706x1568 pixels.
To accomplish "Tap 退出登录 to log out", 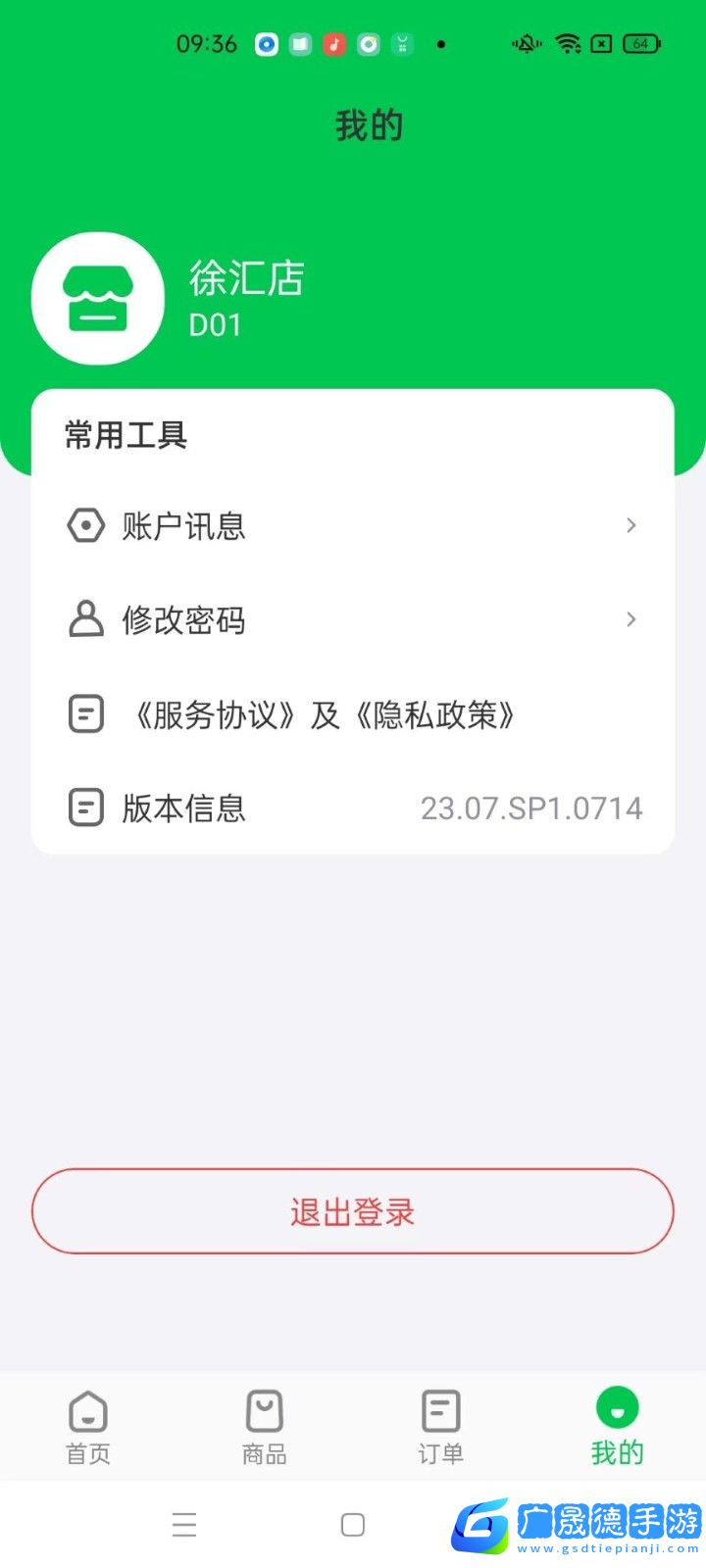I will click(353, 1211).
